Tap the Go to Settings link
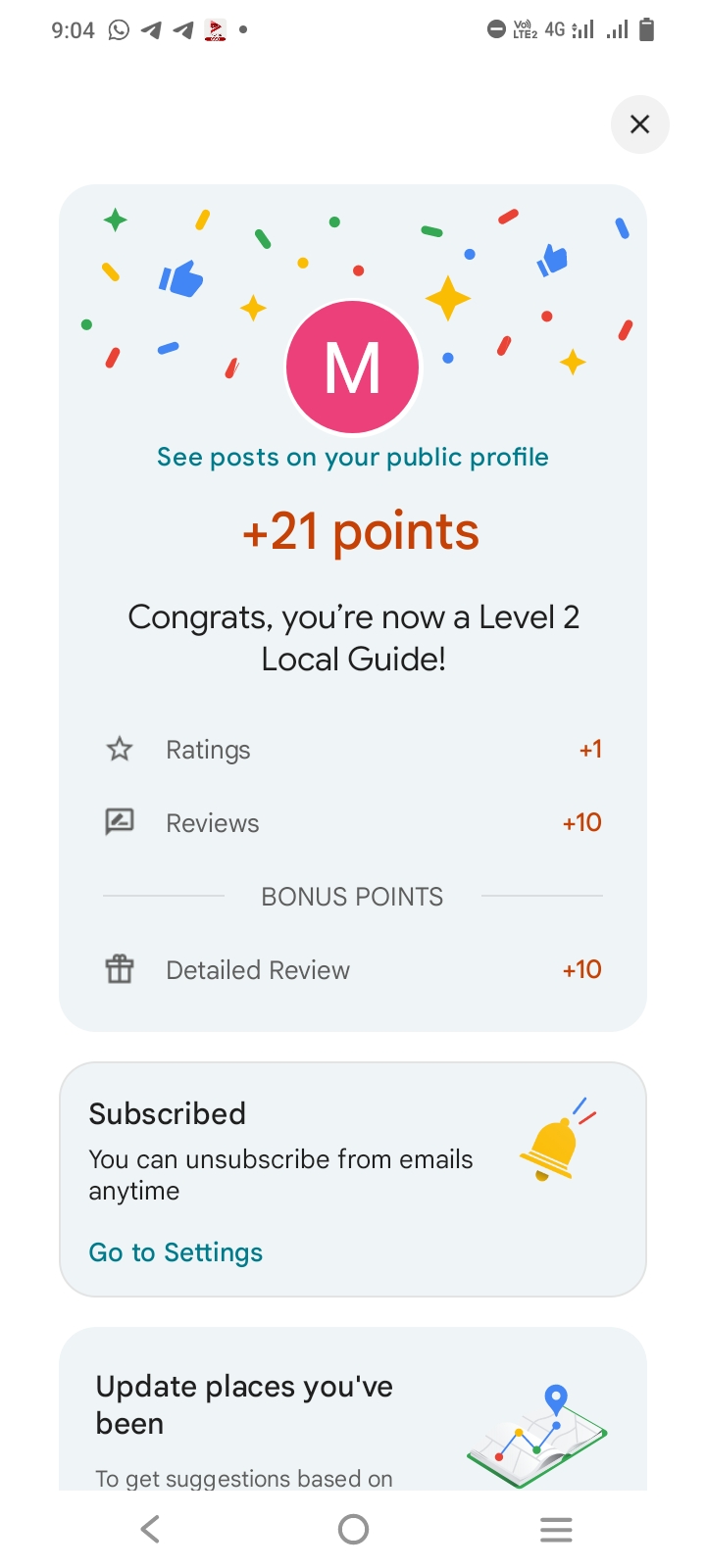 click(176, 1252)
